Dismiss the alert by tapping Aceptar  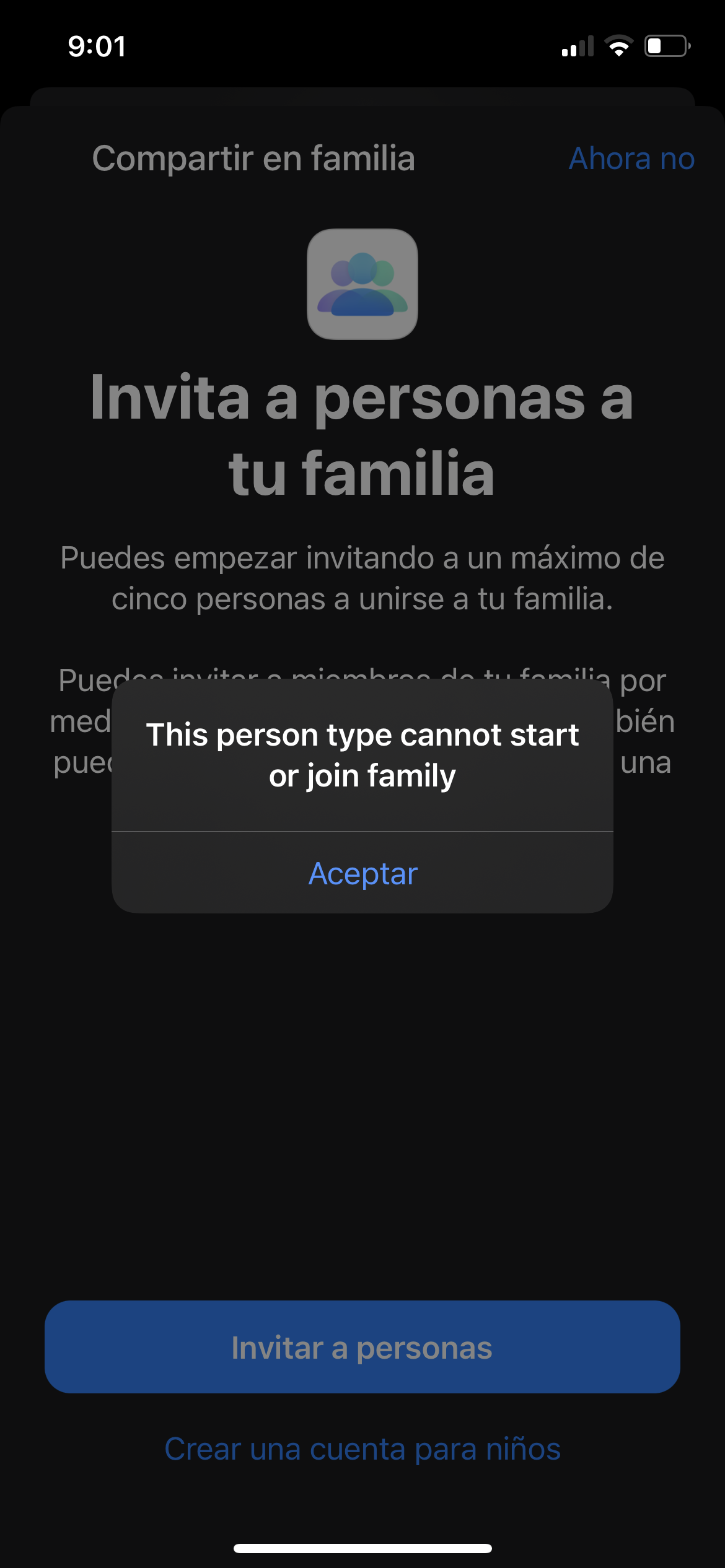point(362,873)
